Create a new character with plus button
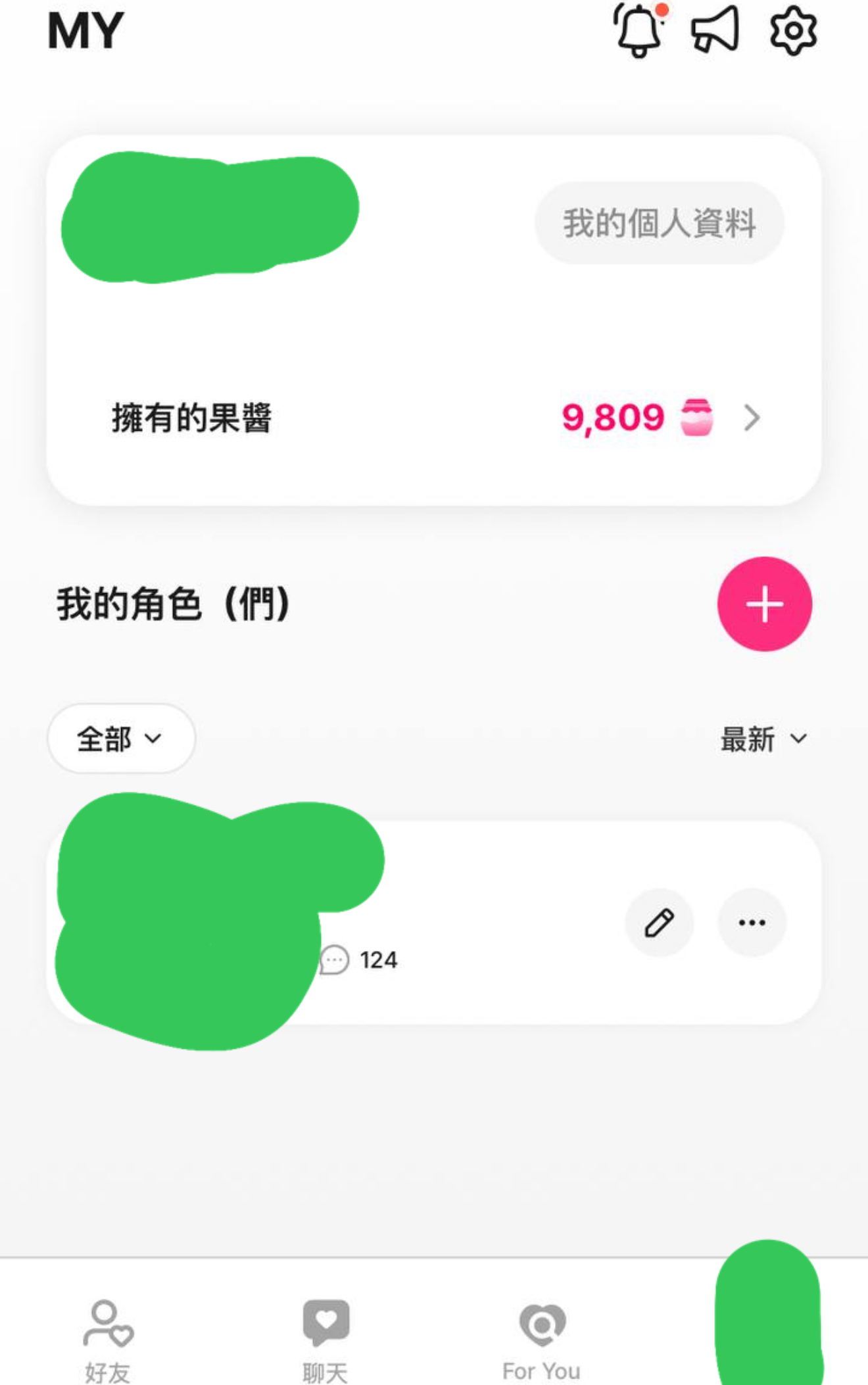The image size is (868, 1385). click(x=764, y=604)
